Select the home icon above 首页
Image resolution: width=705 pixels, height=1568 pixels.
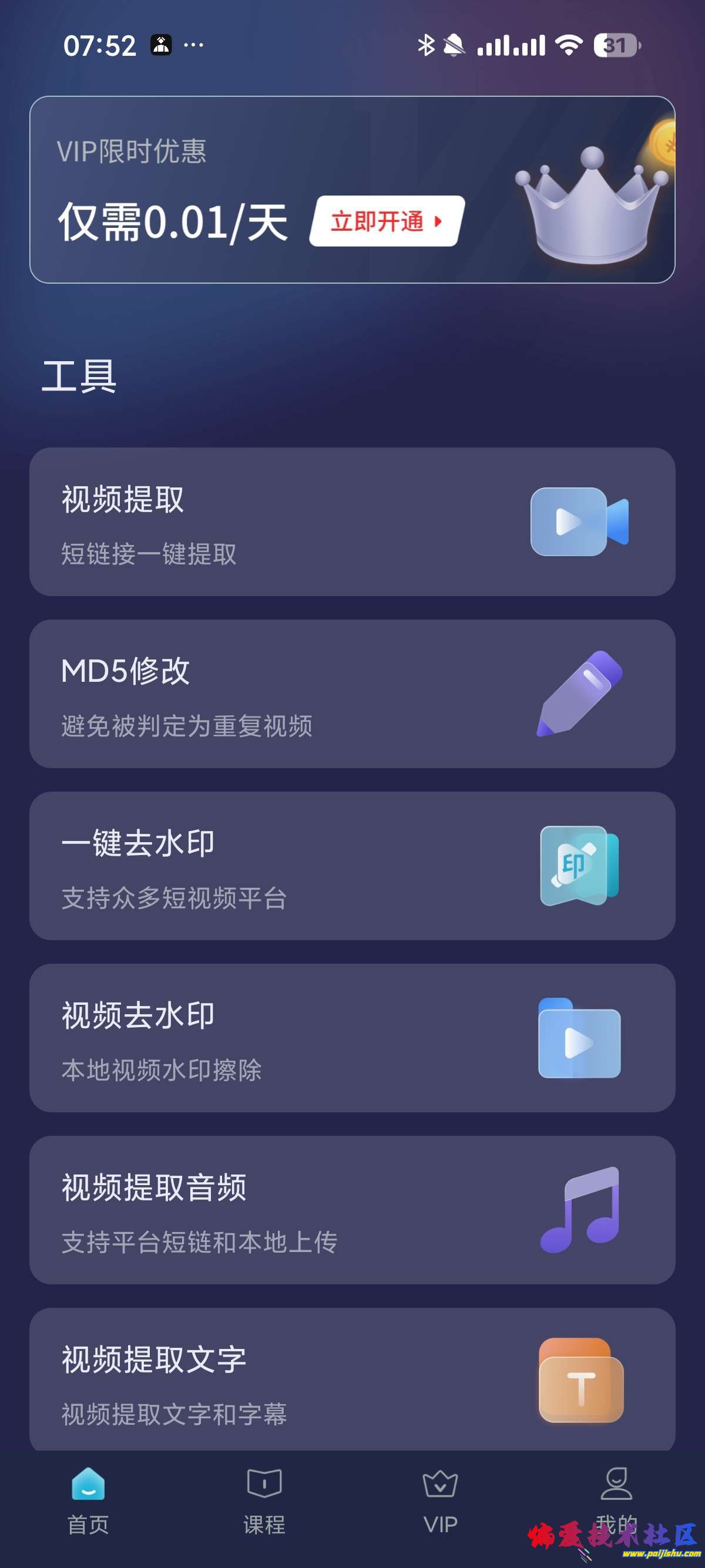tap(89, 1485)
